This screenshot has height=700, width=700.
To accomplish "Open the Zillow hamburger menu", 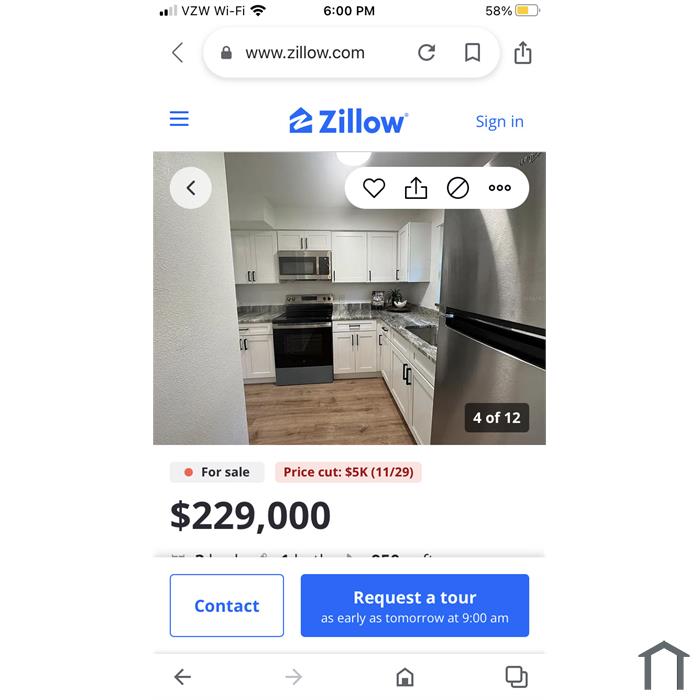I will click(179, 119).
